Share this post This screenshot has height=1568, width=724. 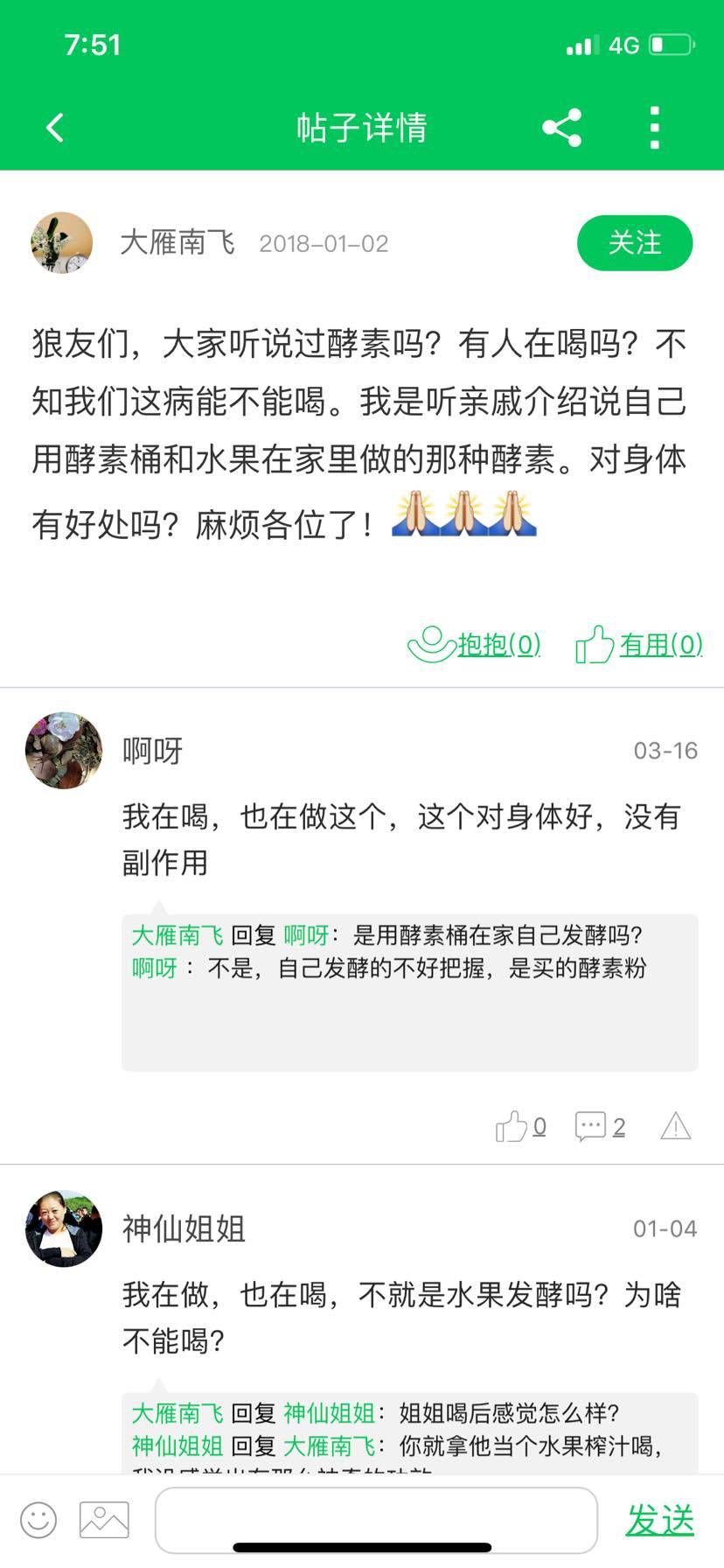pyautogui.click(x=561, y=128)
